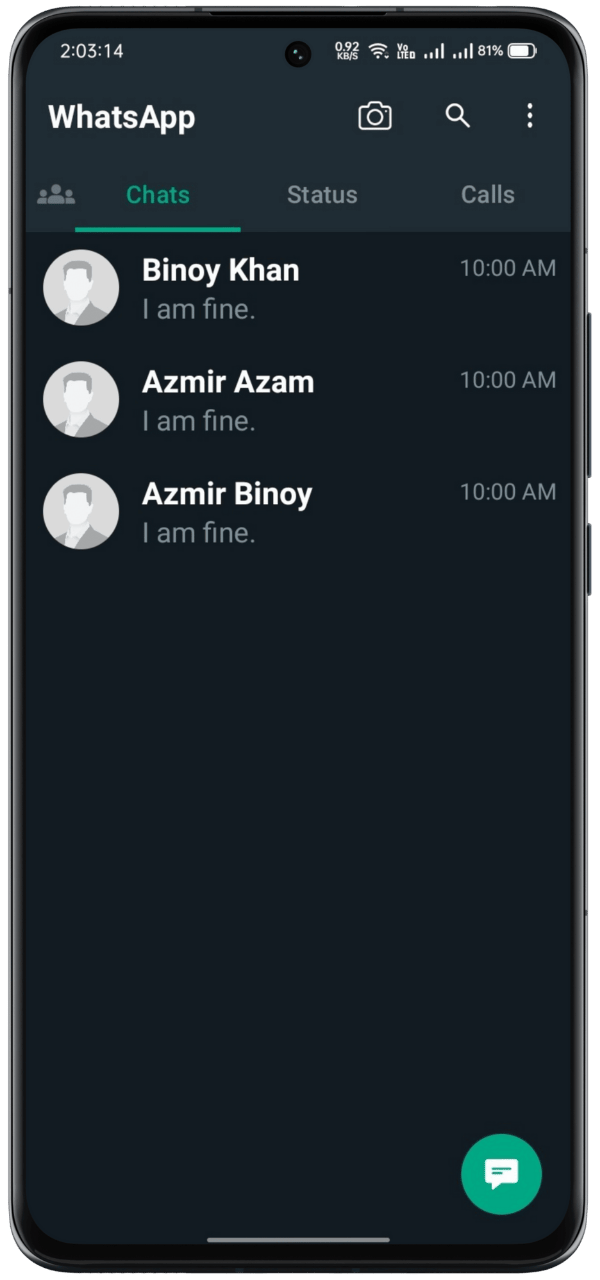Go to the Calls tab
The image size is (600, 1280).
(x=487, y=195)
